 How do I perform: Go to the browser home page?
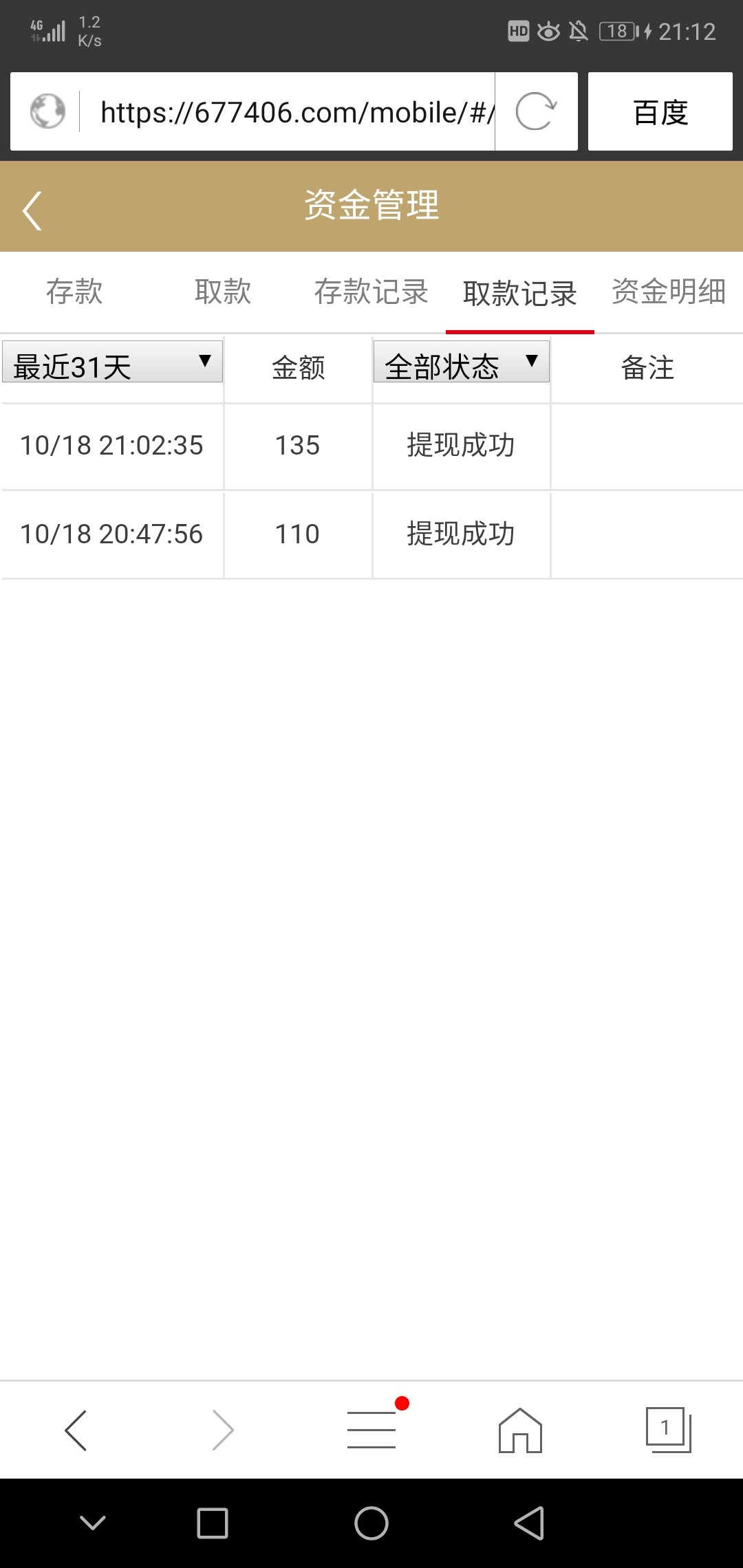point(520,1430)
